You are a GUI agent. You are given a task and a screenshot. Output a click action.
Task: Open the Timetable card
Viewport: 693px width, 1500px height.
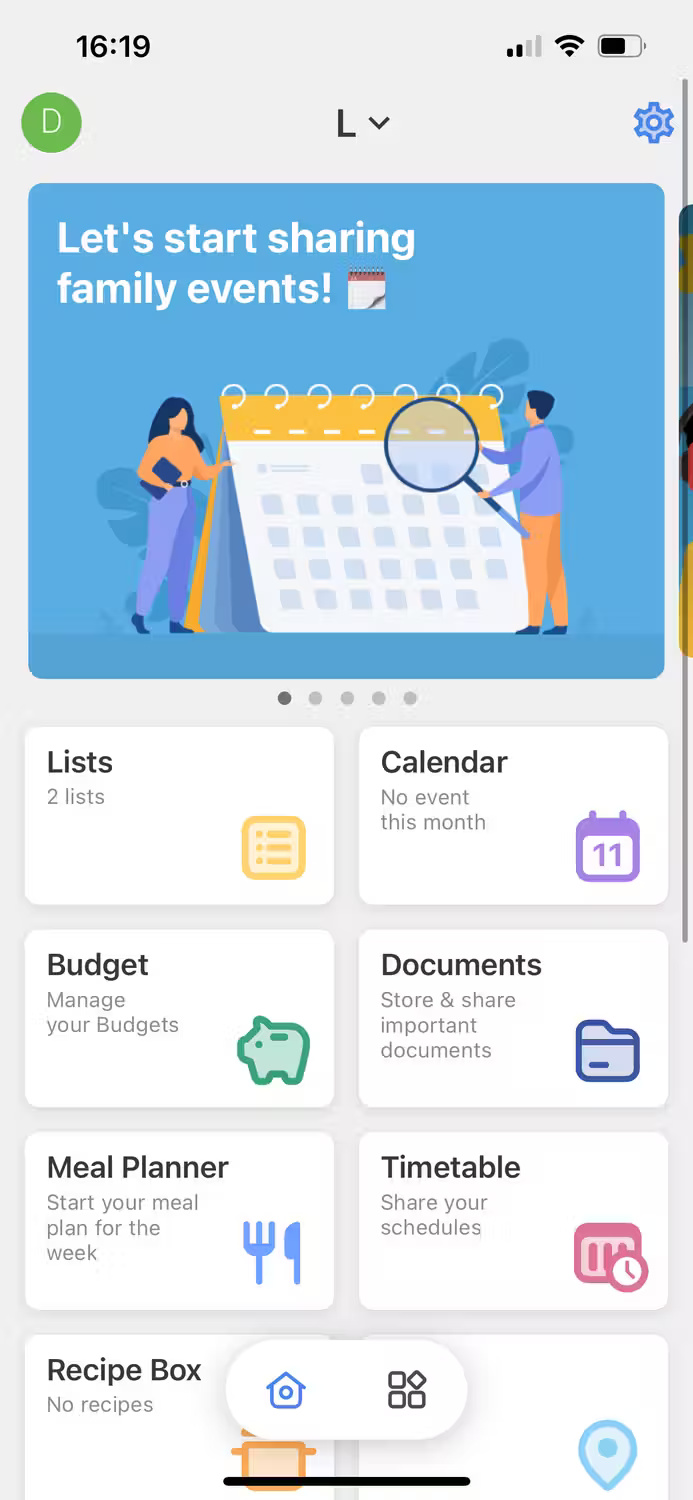coord(513,1220)
